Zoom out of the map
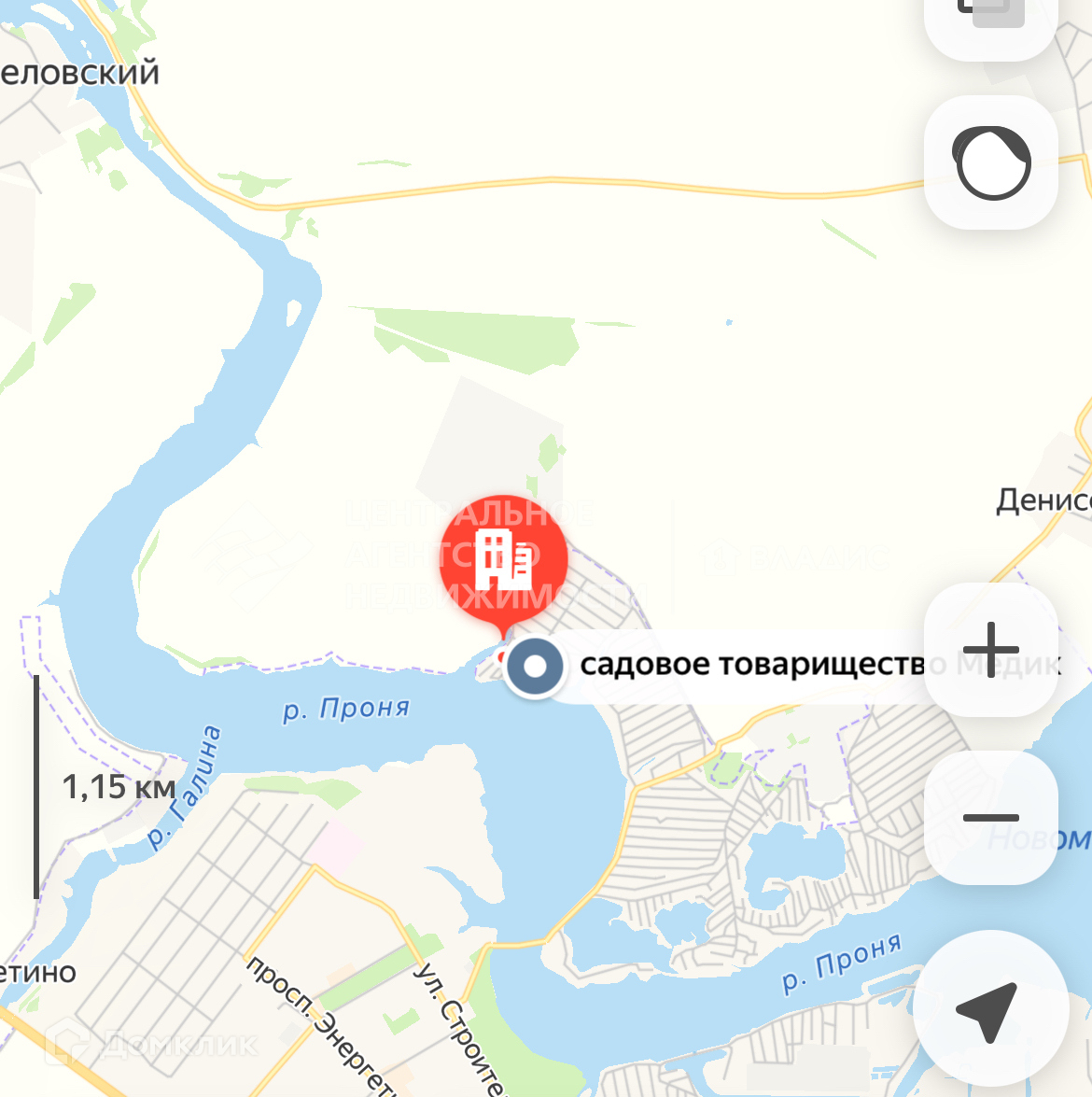The width and height of the screenshot is (1092, 1097). coord(990,818)
